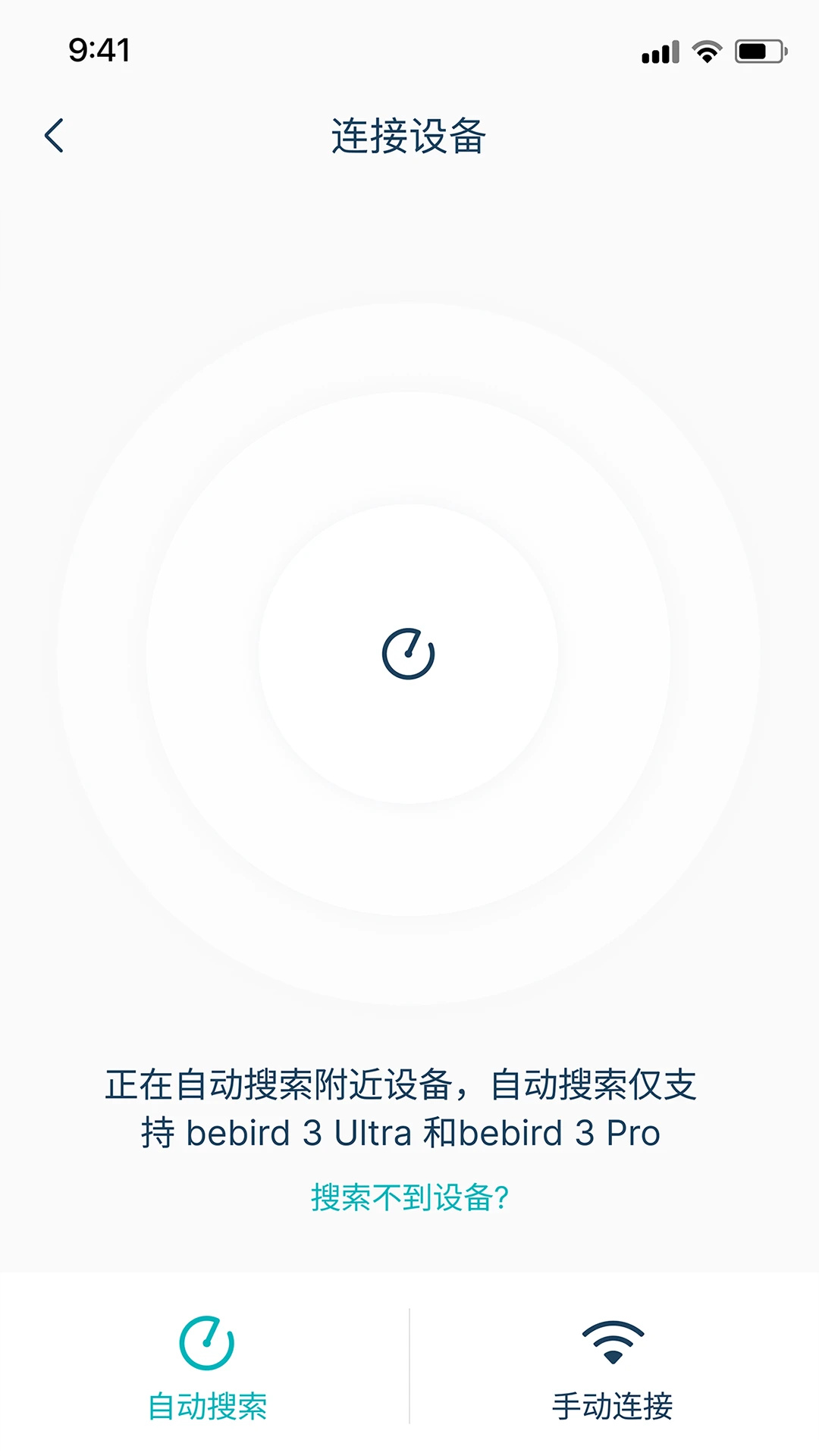Tap the battery icon in the status bar
819x1456 pixels.
coord(758,49)
